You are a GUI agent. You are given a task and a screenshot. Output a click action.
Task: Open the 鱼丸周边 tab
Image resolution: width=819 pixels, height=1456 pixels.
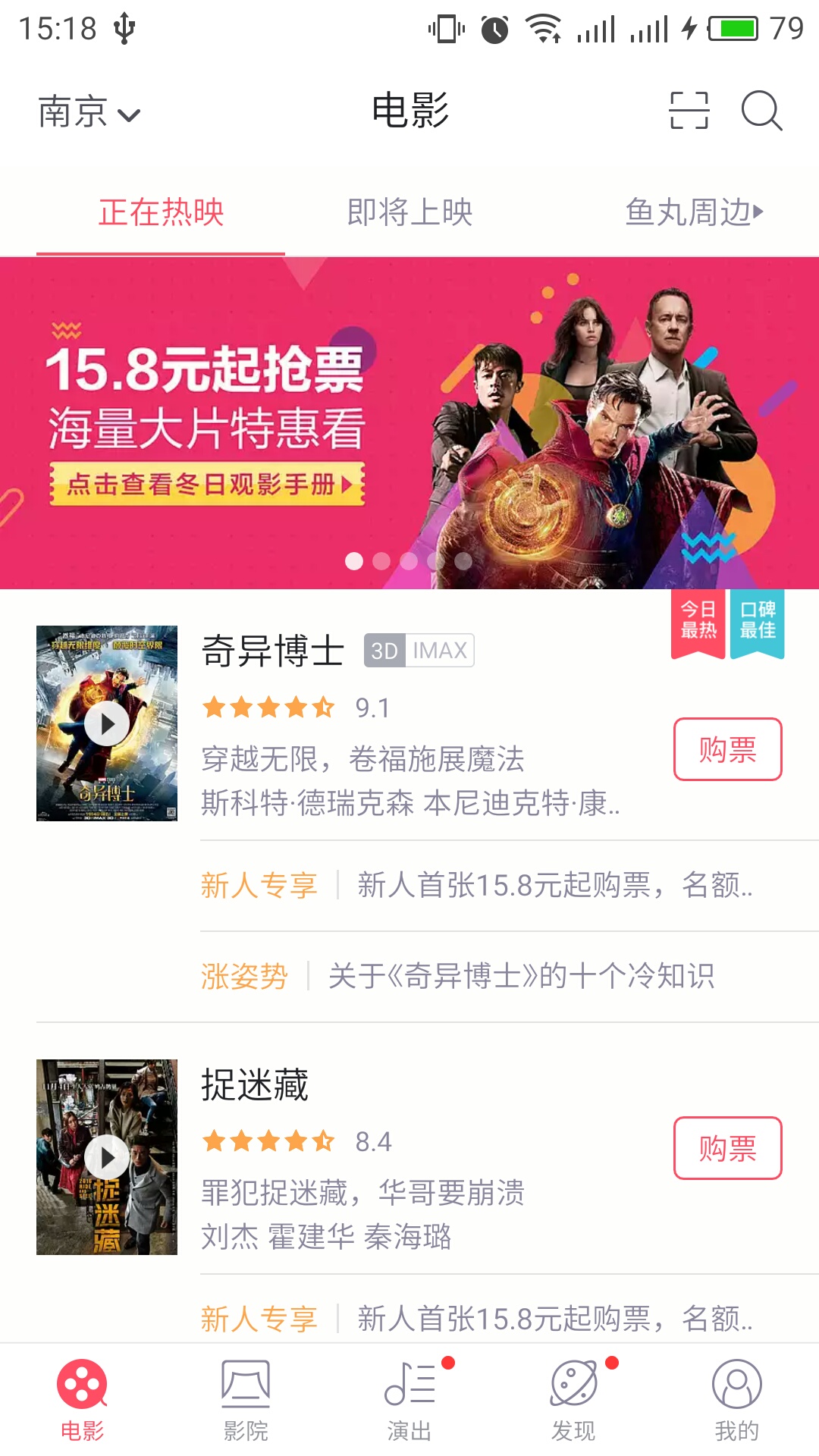(x=693, y=212)
